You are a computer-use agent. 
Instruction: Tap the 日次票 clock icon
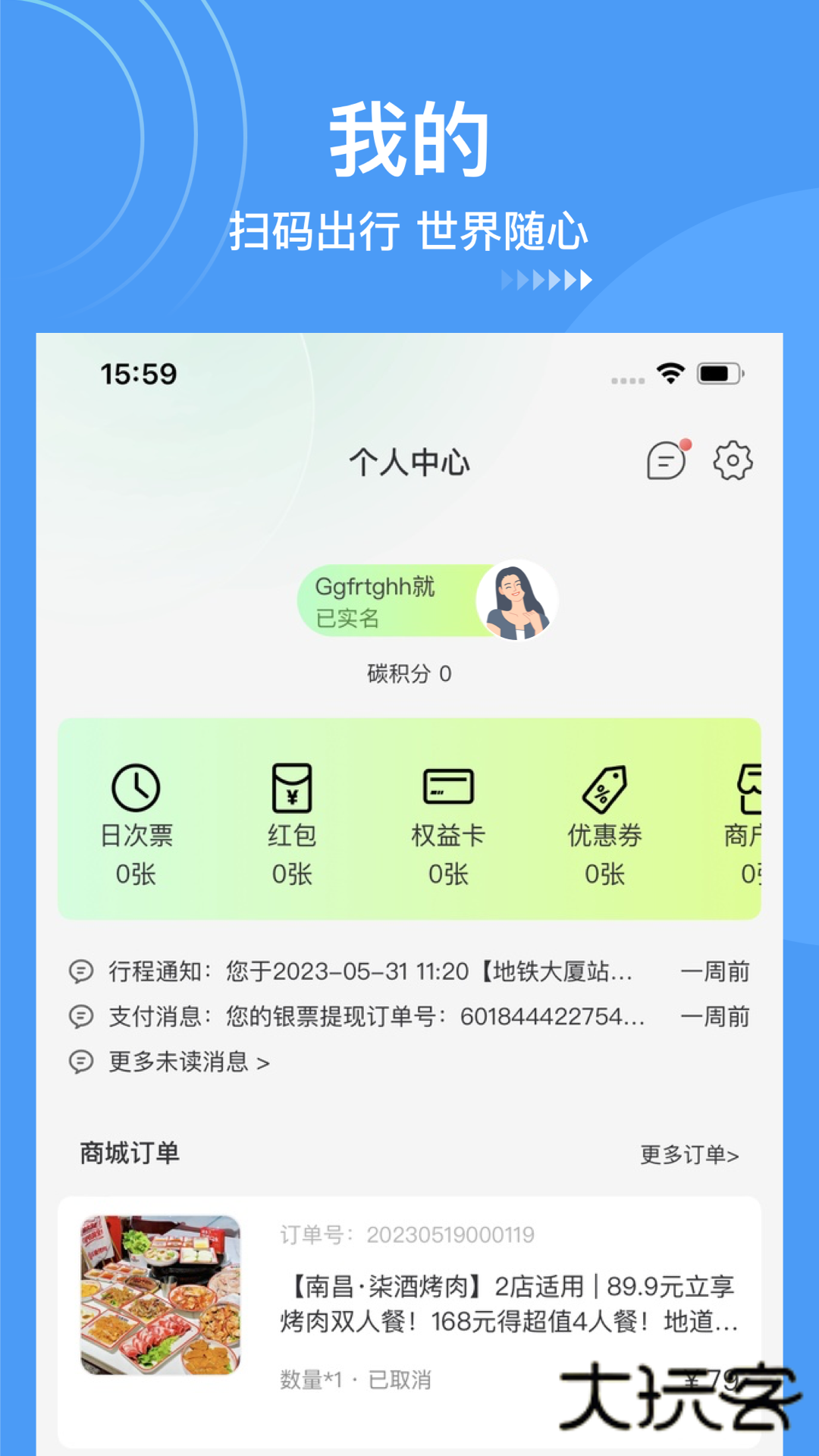133,789
